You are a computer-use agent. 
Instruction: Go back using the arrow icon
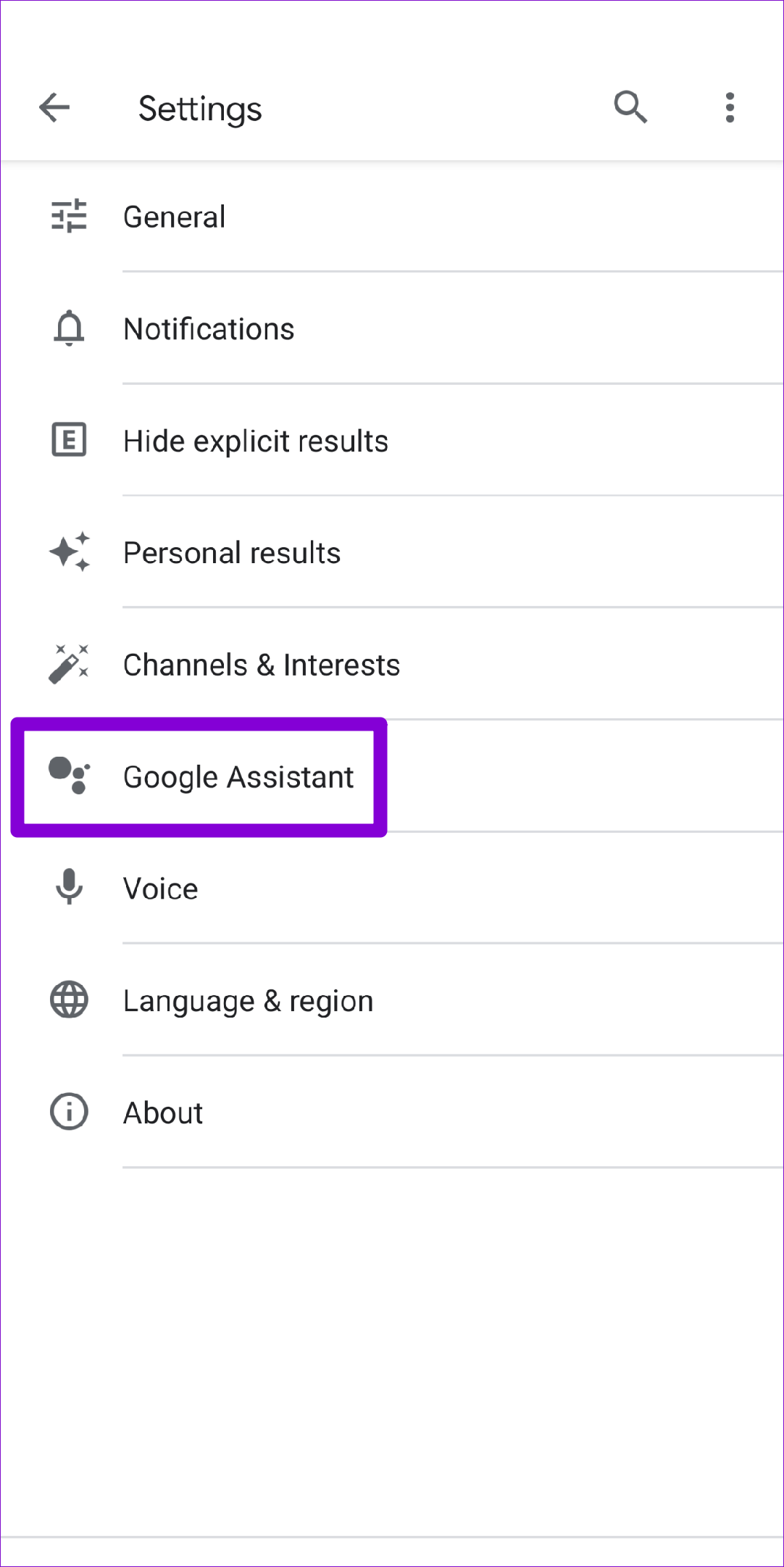click(x=54, y=108)
